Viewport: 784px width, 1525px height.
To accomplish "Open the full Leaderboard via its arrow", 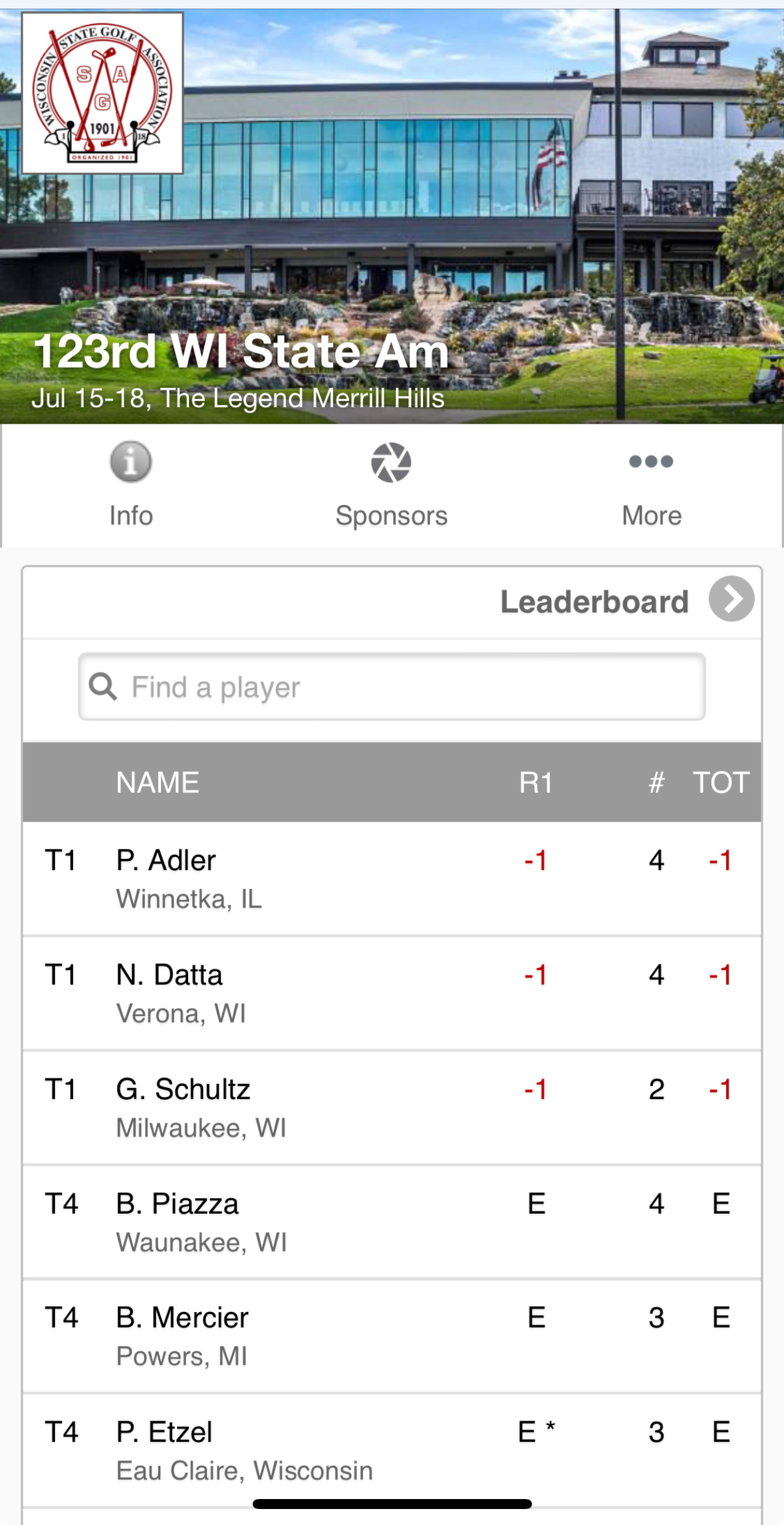I will tap(731, 599).
